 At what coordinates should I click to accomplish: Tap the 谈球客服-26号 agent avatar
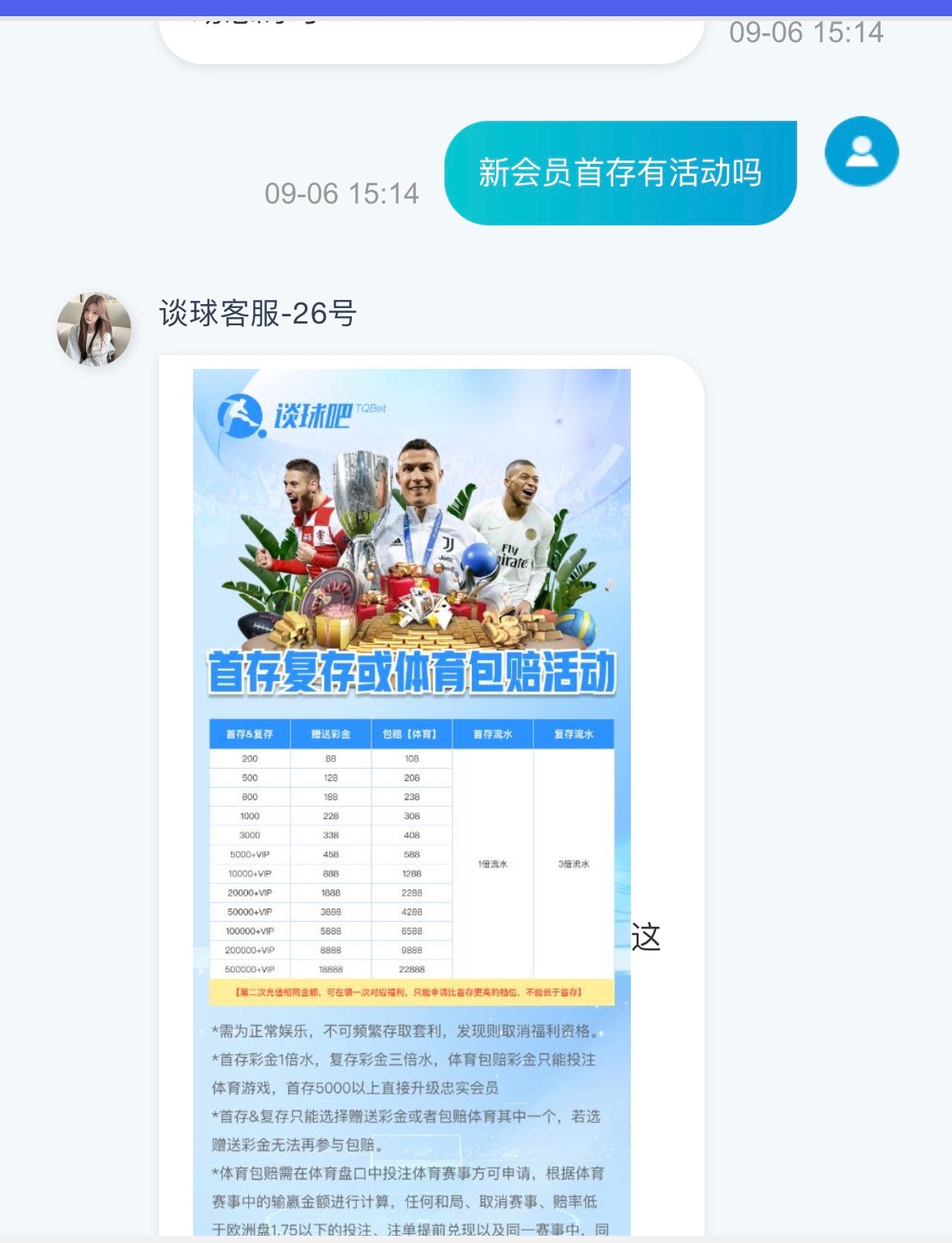click(94, 329)
